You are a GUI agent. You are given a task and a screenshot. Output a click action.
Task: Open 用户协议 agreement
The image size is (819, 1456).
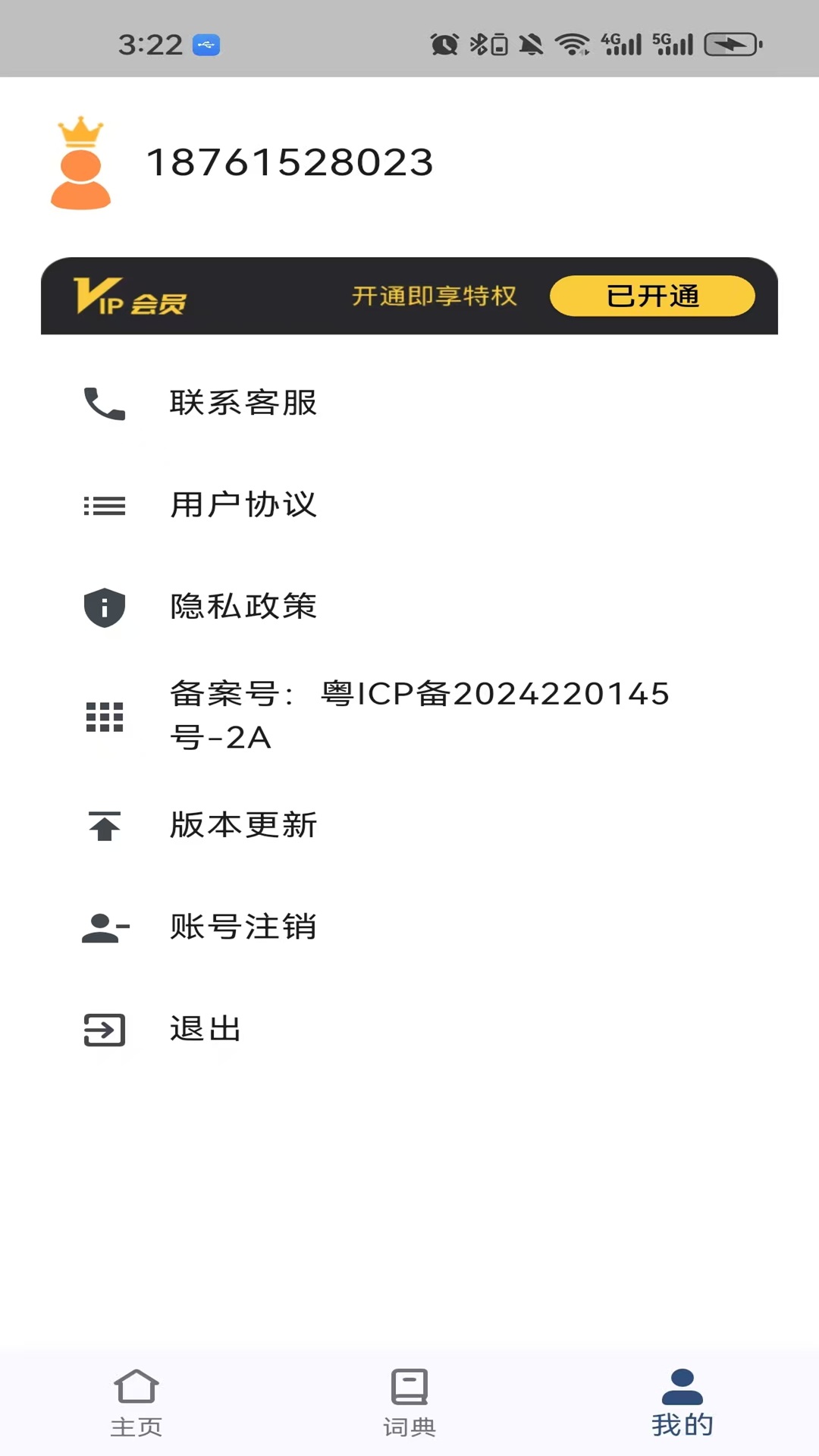(x=244, y=506)
